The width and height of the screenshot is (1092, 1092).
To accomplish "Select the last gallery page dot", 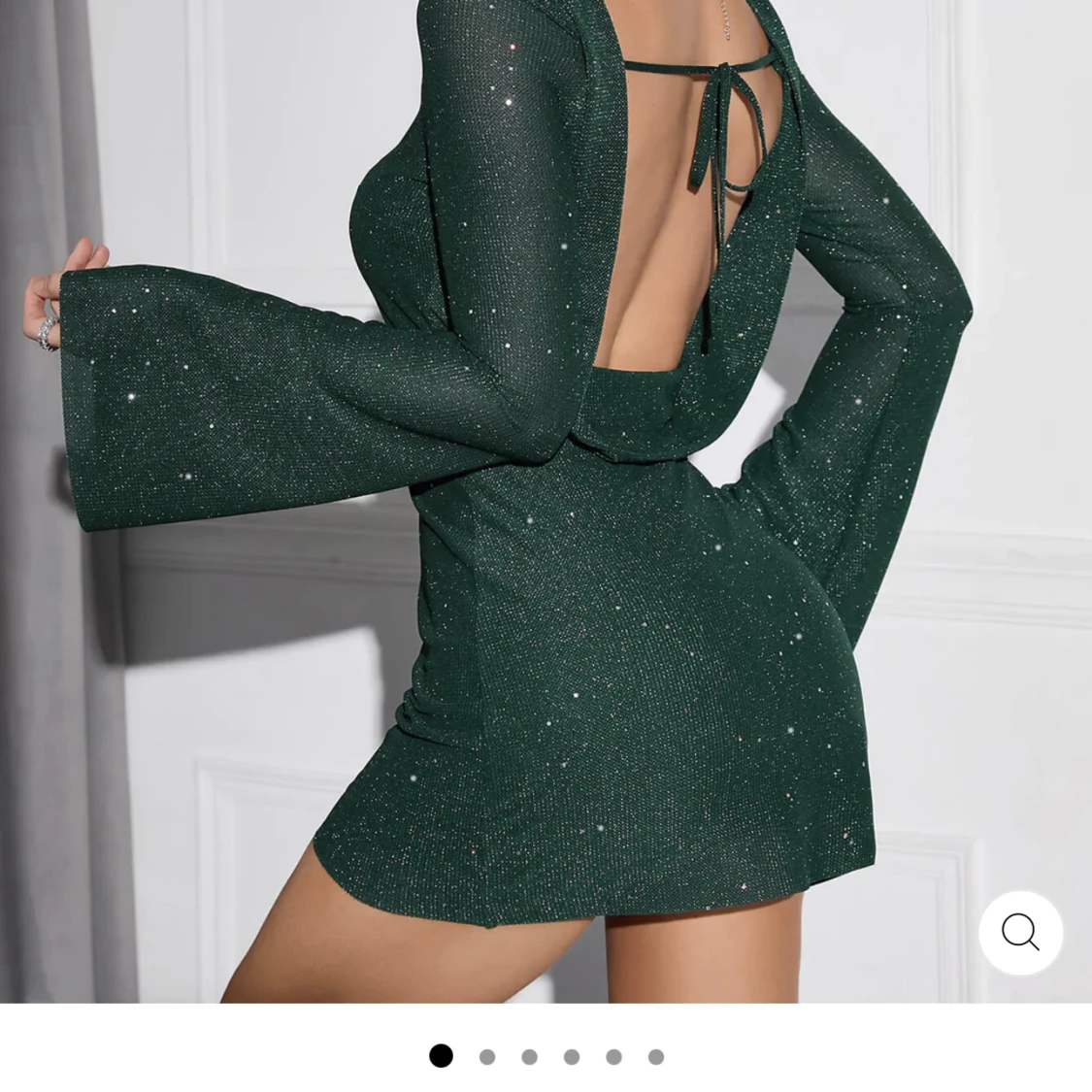I will (656, 1057).
